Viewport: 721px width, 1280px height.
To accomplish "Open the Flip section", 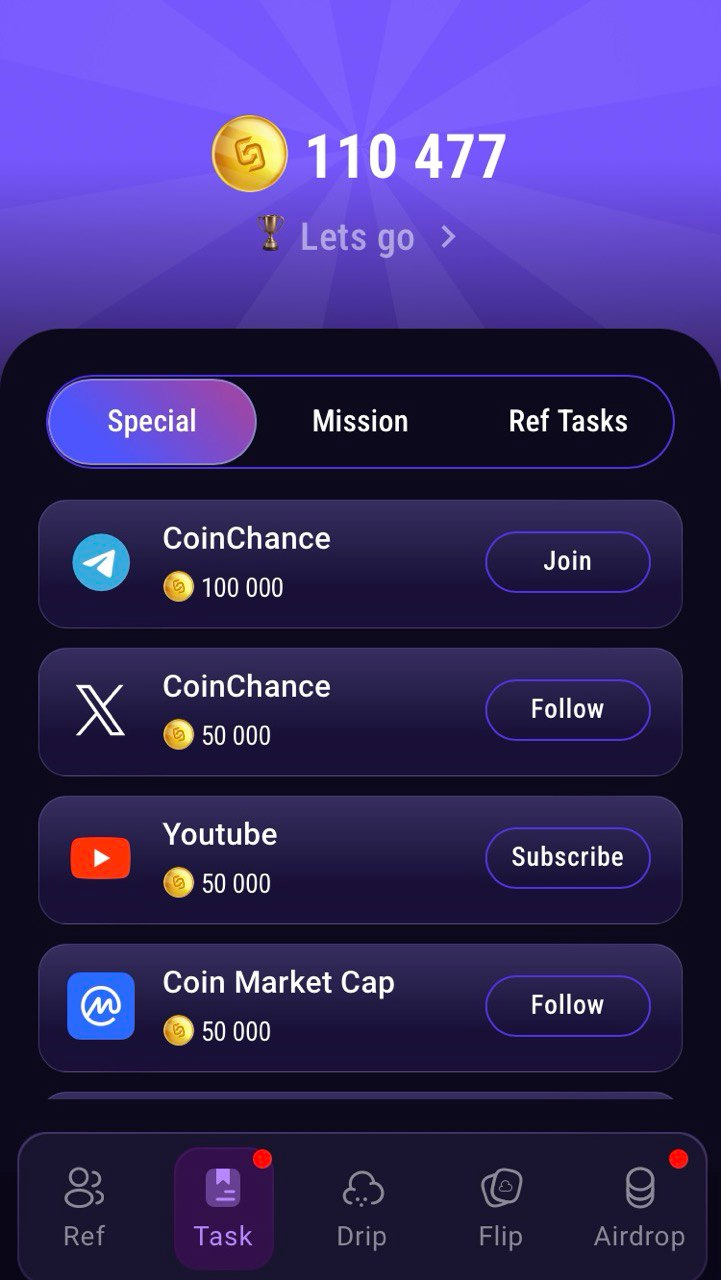I will pos(500,1208).
